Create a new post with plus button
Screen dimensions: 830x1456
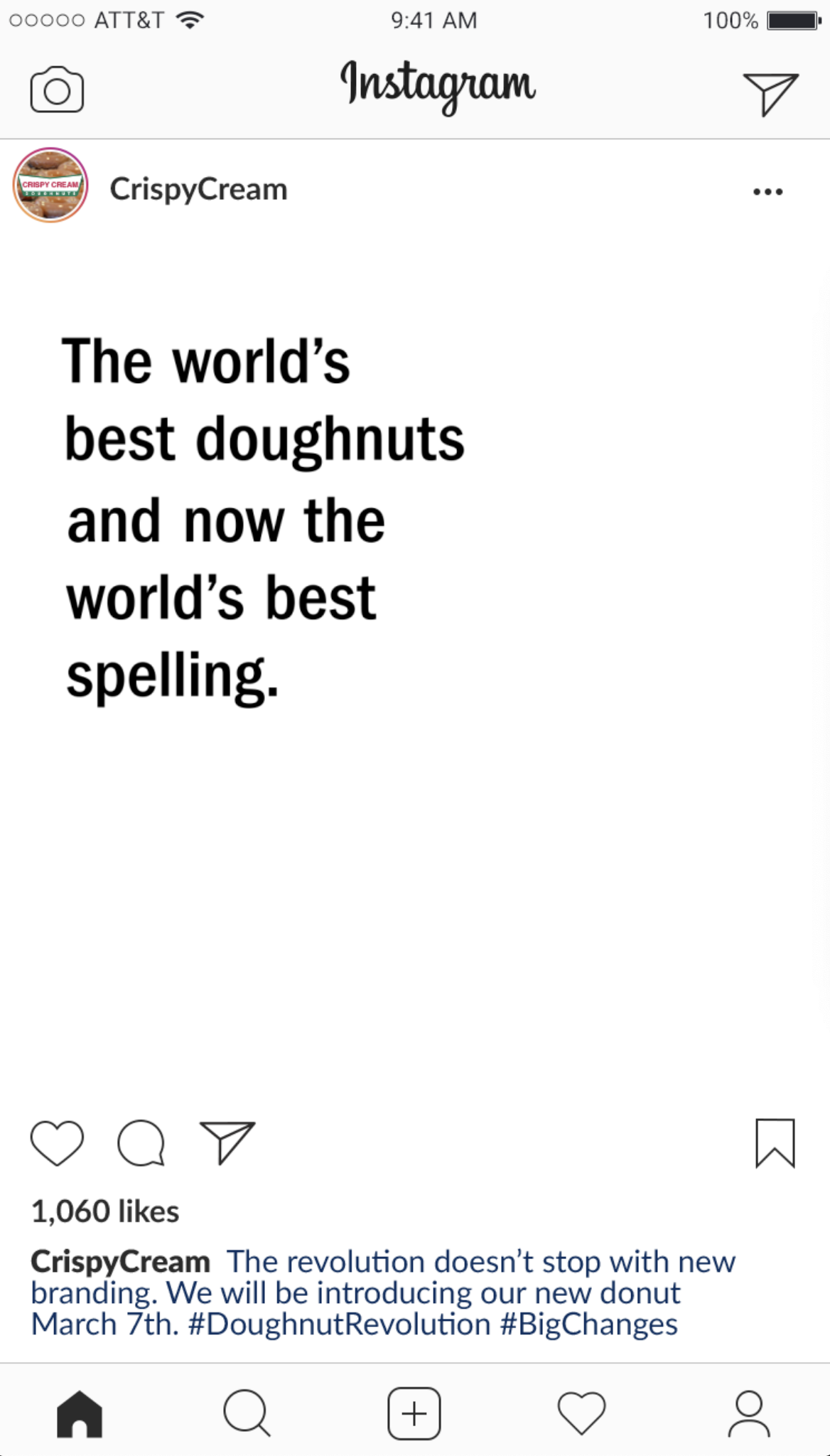[x=414, y=1413]
